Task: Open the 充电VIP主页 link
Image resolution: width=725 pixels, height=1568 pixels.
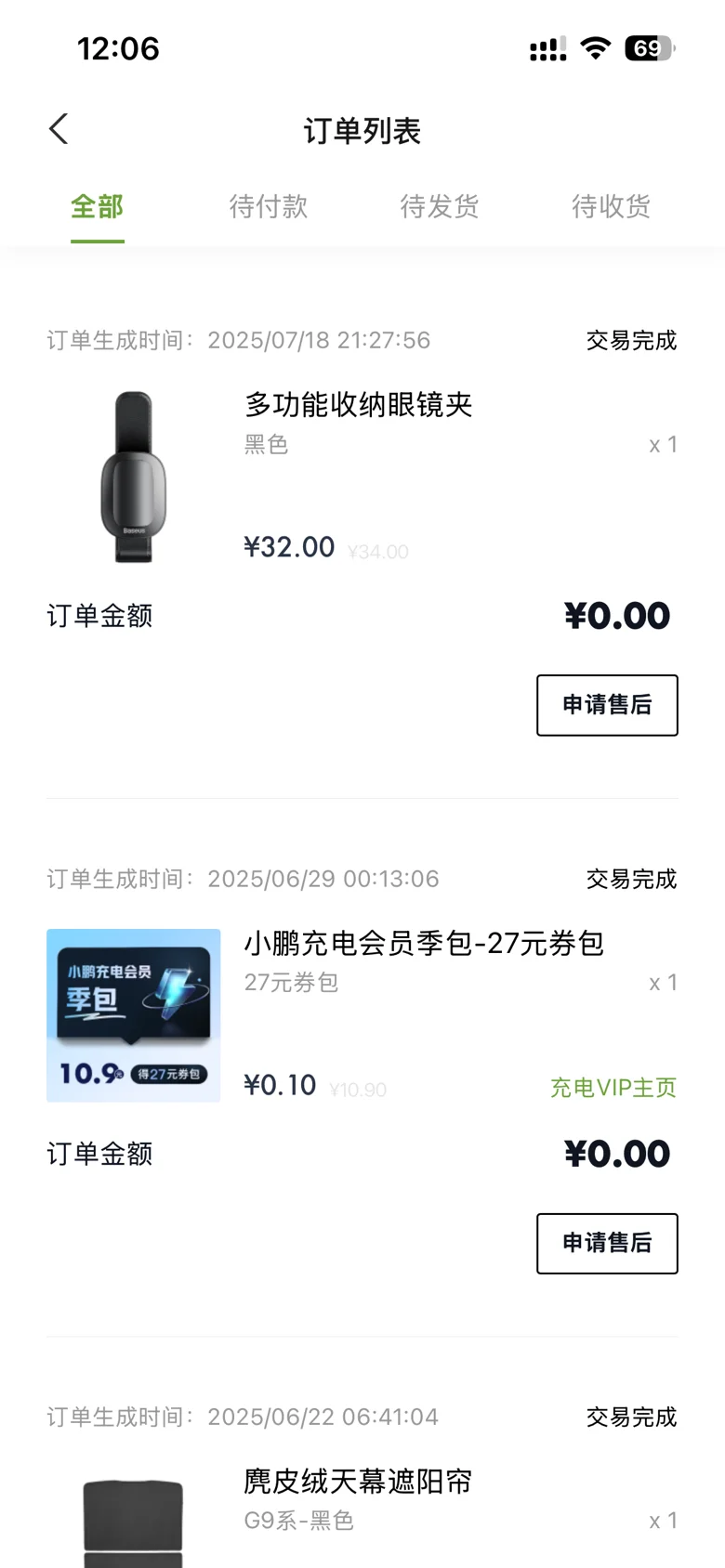Action: [613, 1087]
